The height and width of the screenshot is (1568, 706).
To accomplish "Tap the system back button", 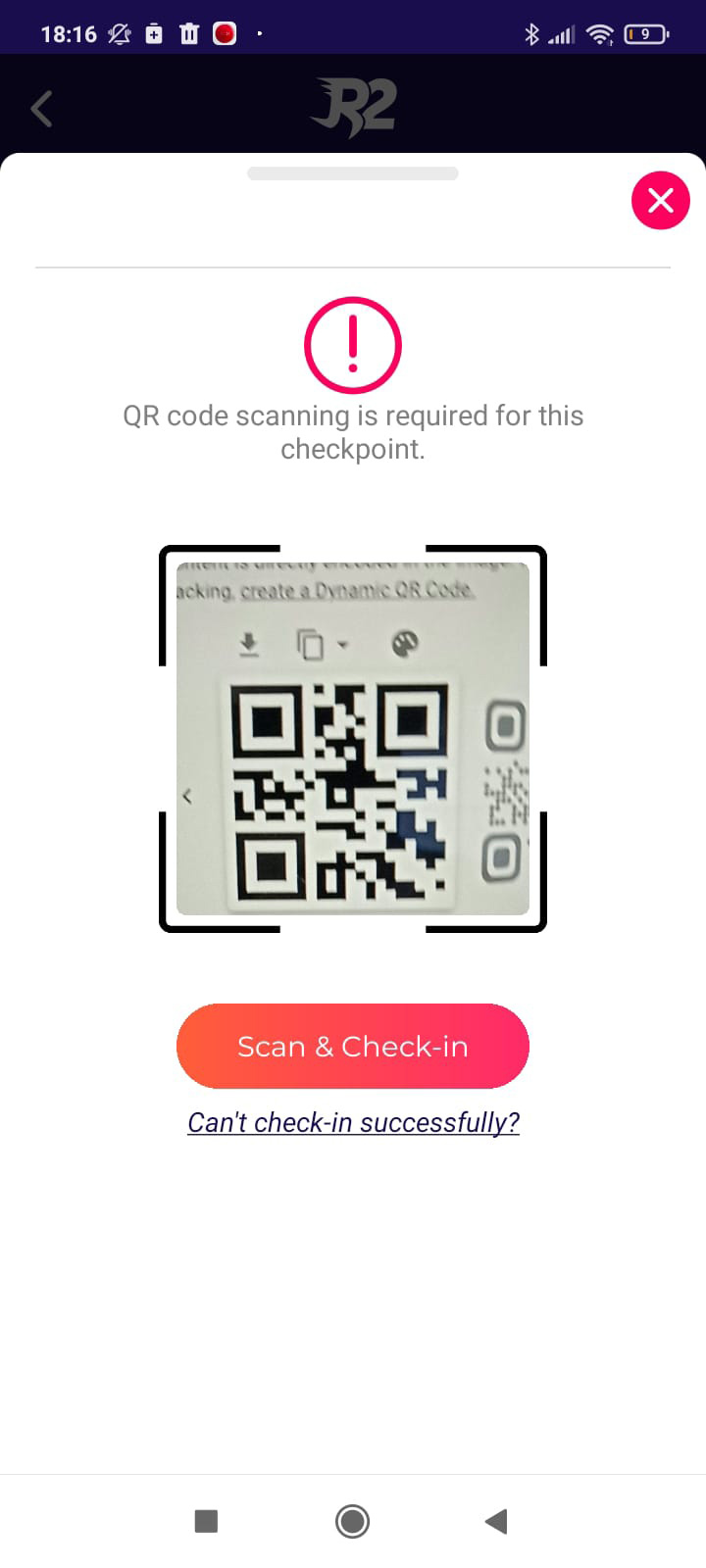I will (x=496, y=1521).
